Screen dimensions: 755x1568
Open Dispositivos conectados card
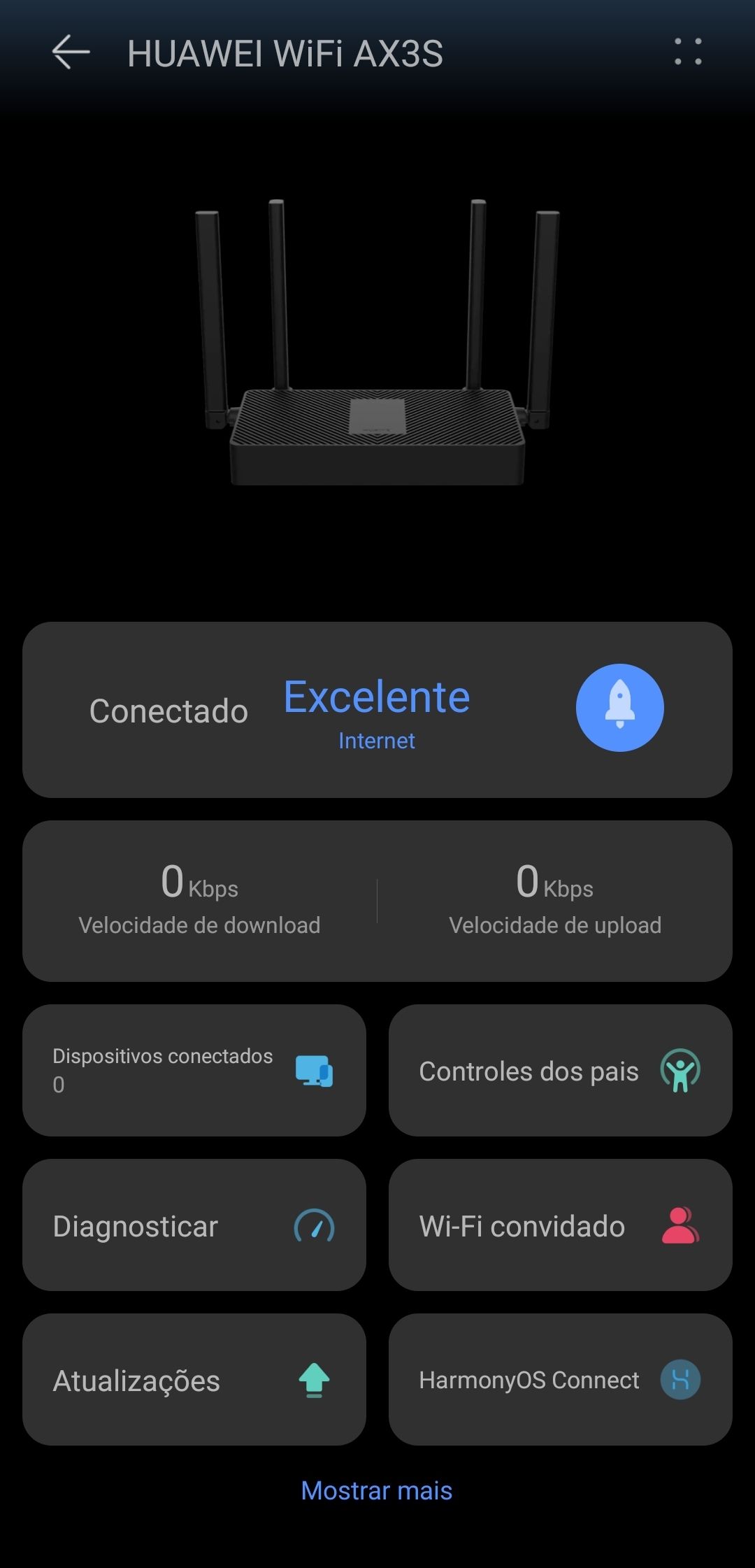pyautogui.click(x=194, y=1070)
